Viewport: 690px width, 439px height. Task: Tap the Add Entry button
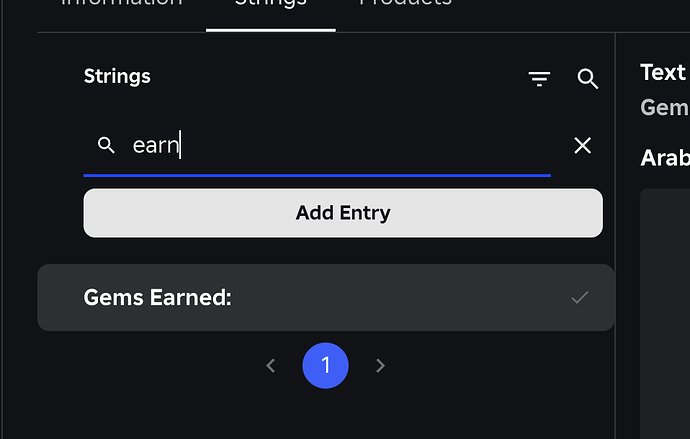coord(343,213)
